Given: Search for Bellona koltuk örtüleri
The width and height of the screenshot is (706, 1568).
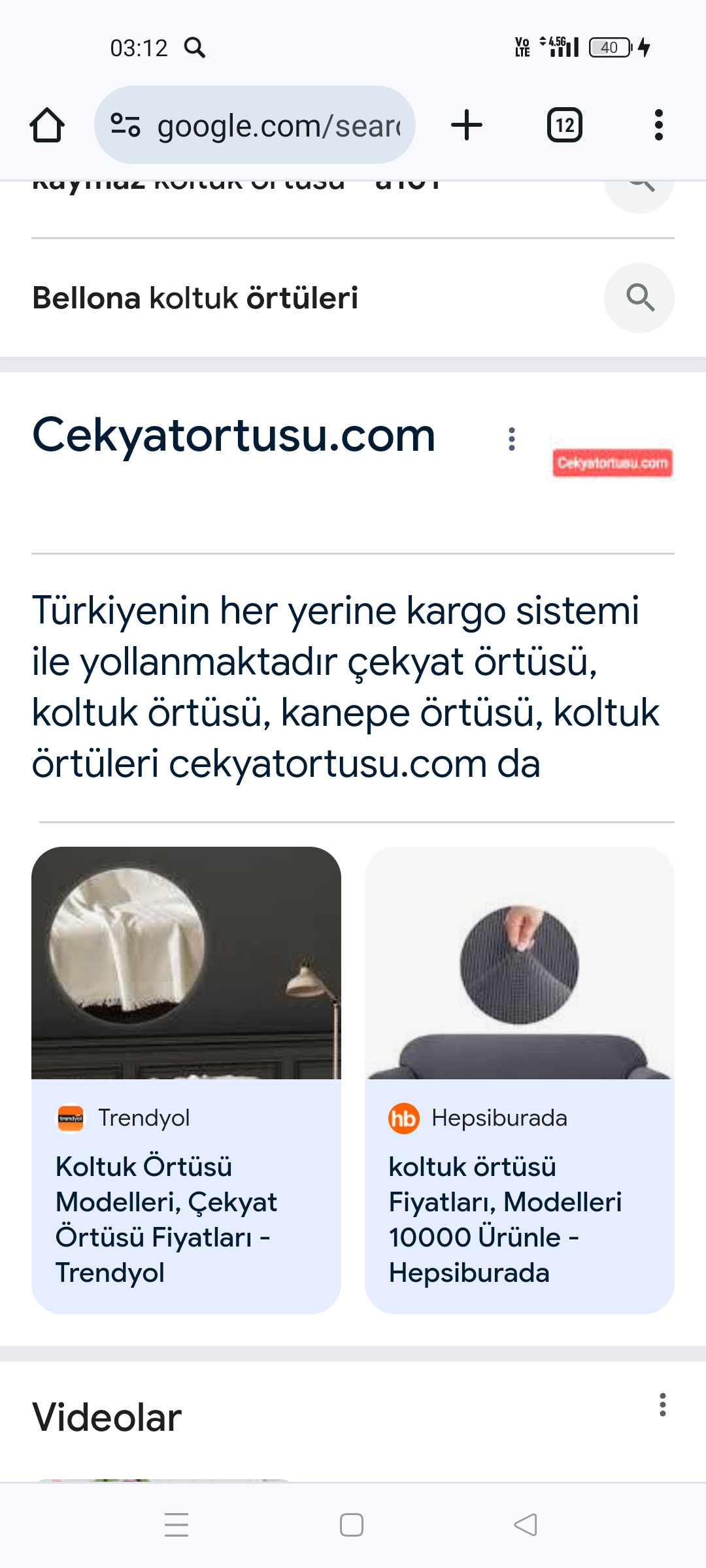Looking at the screenshot, I should (x=195, y=298).
